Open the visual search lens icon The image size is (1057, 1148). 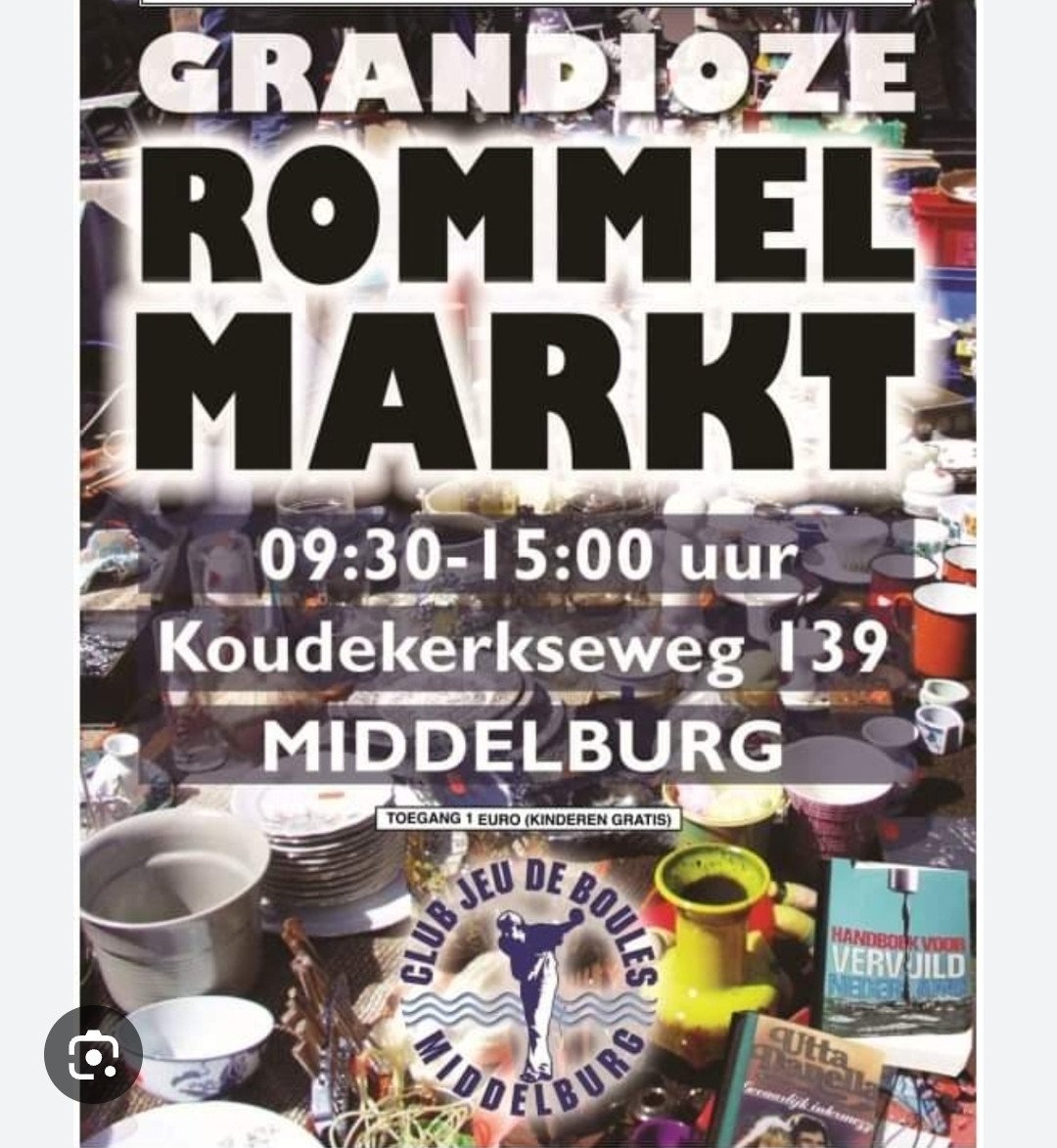point(94,1054)
